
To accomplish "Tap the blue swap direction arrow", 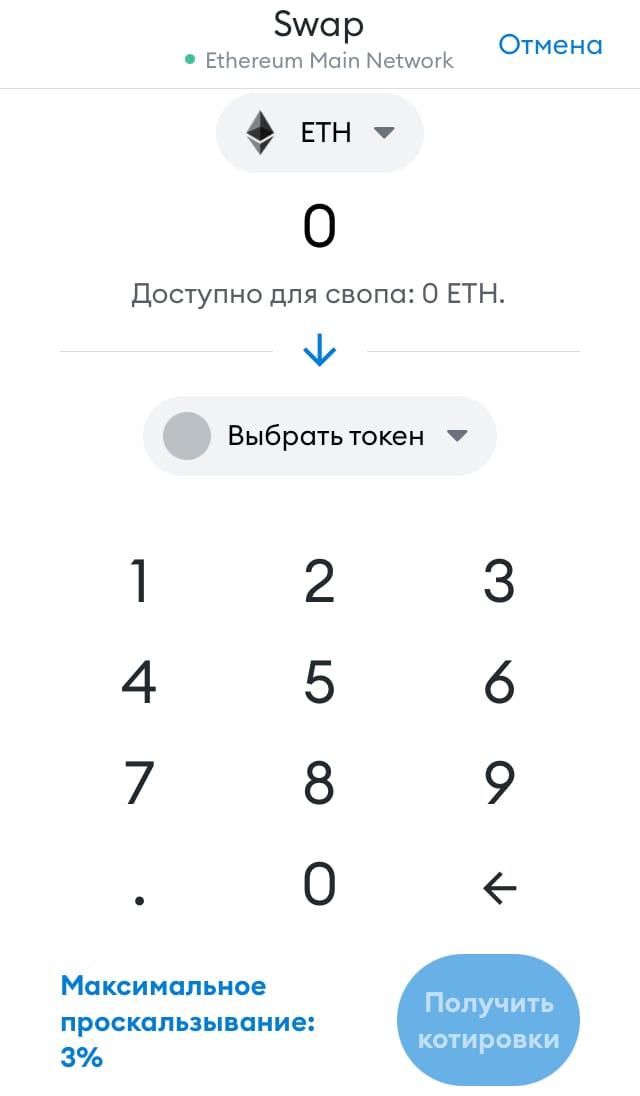I will [320, 351].
